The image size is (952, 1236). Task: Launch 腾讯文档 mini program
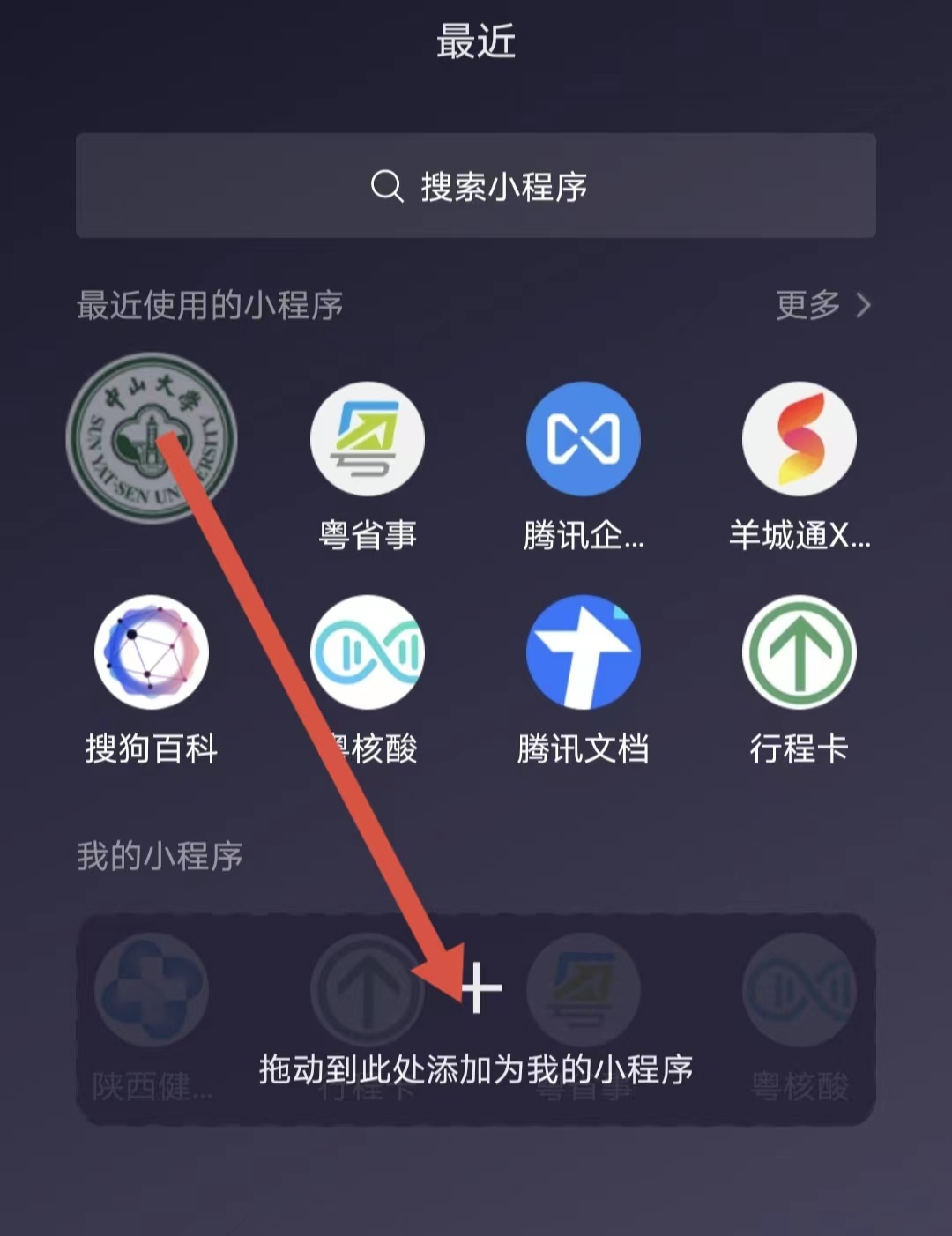(583, 652)
